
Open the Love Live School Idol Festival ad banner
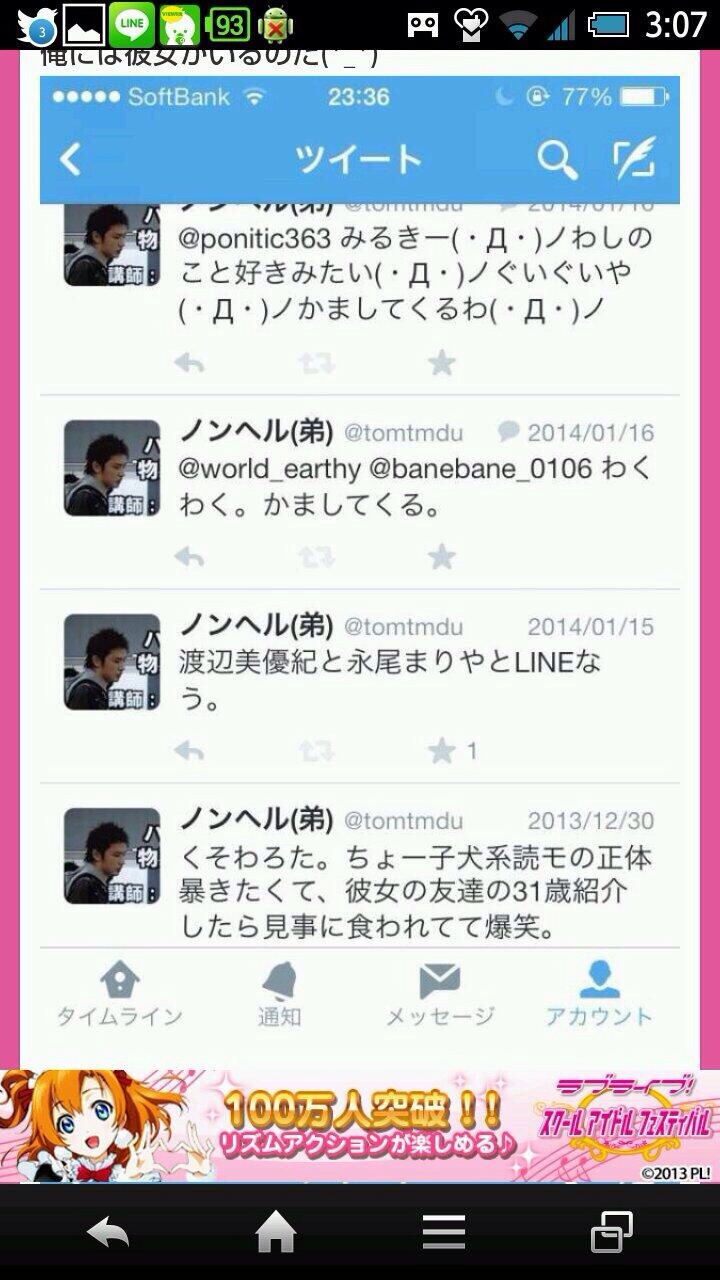360,1126
